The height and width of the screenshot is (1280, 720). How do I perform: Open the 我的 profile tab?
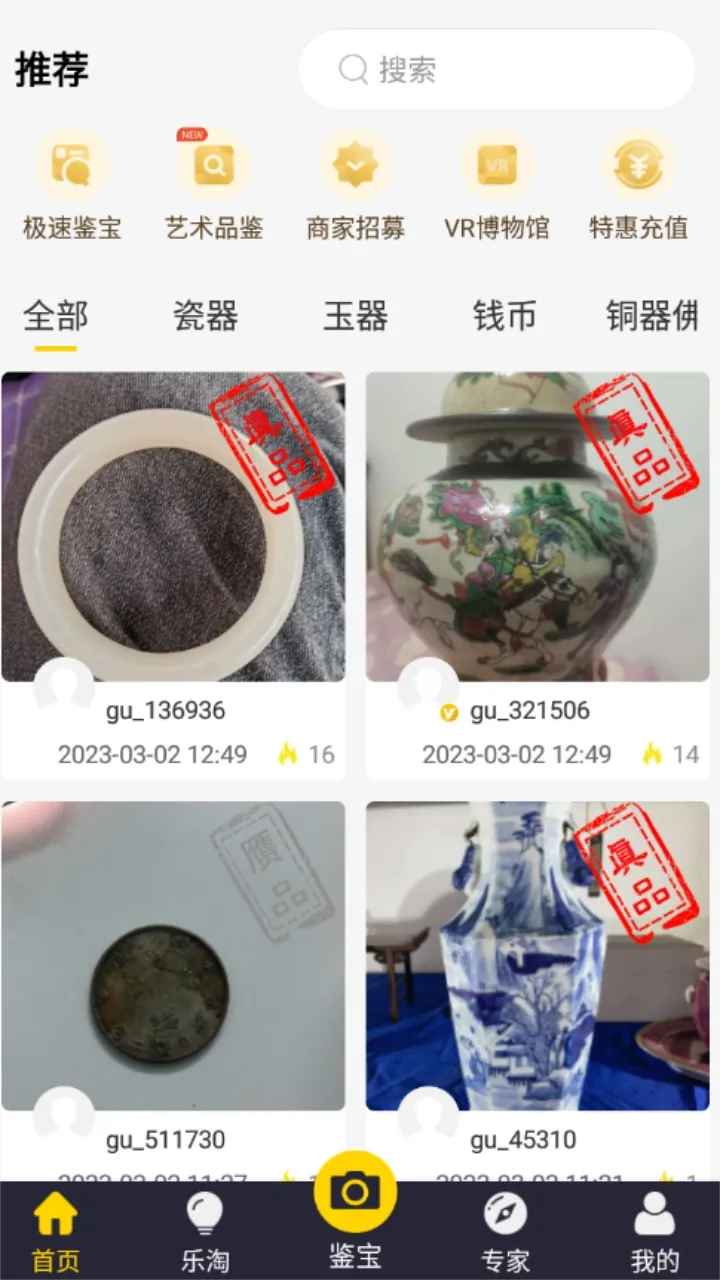point(654,1231)
